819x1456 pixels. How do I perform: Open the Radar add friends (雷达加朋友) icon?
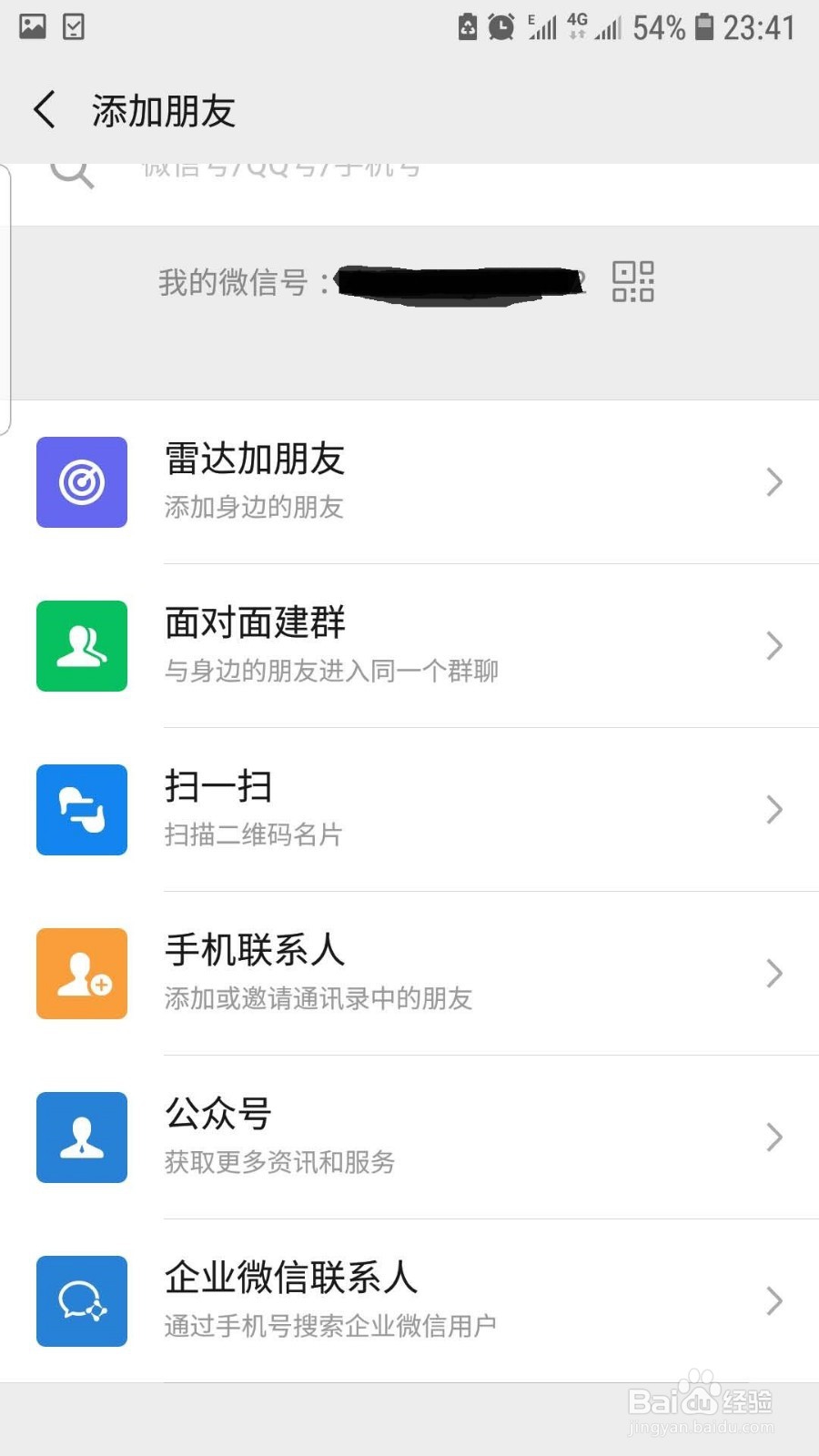(x=81, y=482)
